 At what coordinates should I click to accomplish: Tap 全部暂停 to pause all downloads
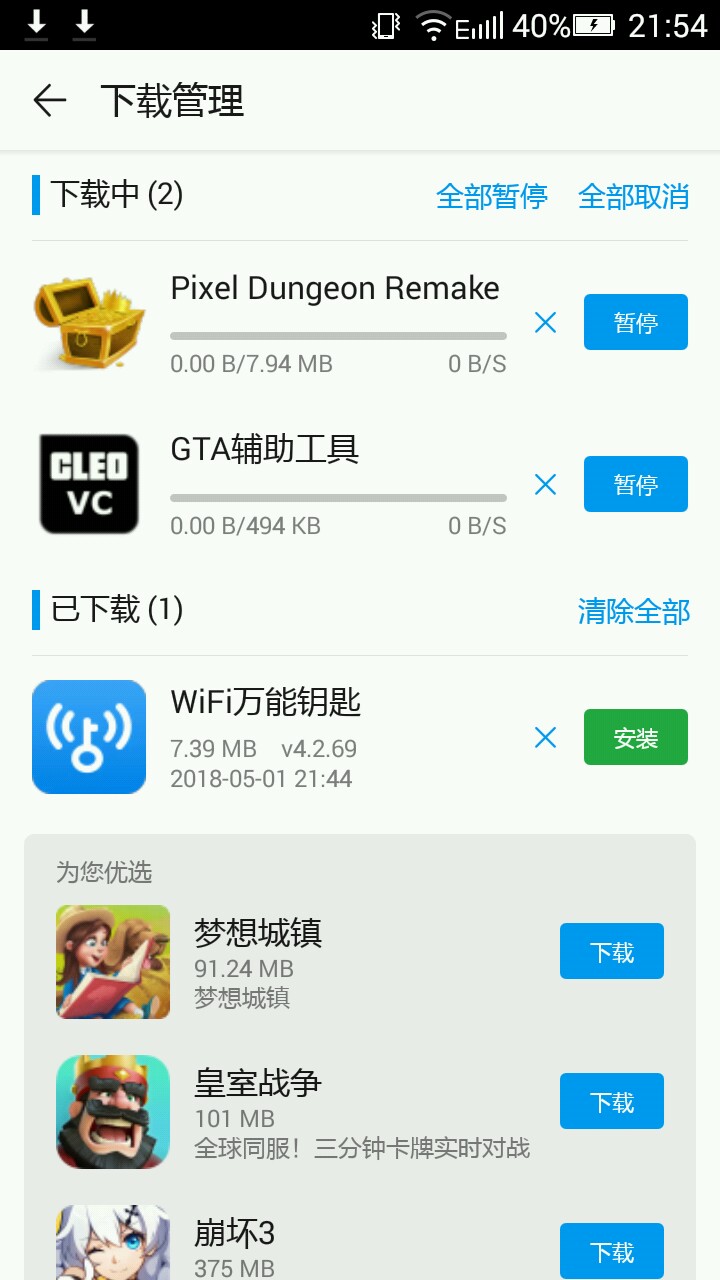point(491,196)
